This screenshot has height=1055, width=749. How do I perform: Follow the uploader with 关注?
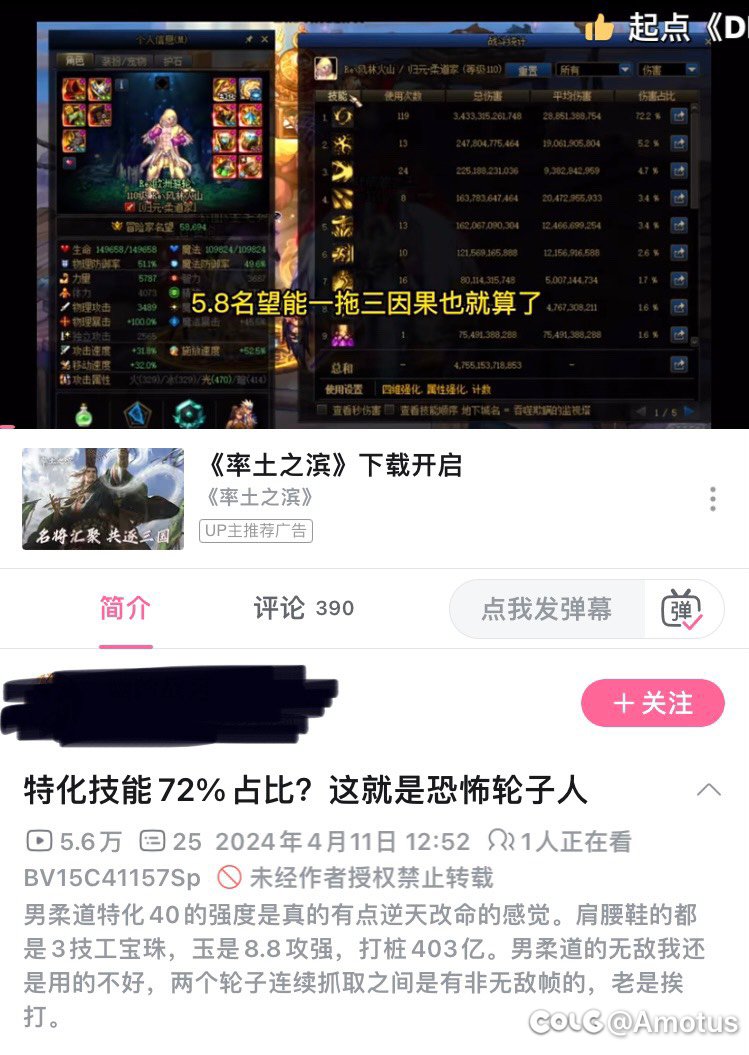pos(652,703)
